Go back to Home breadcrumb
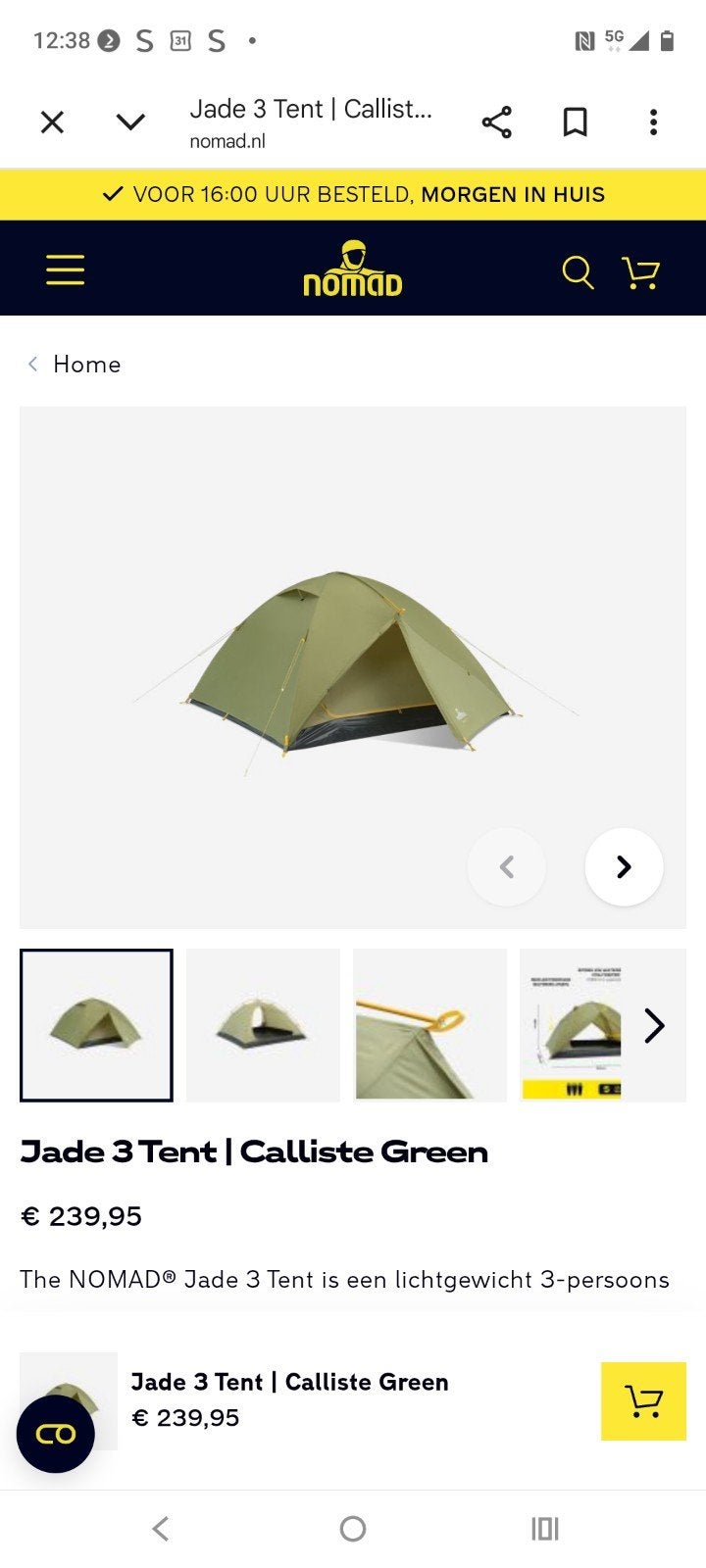 75,365
